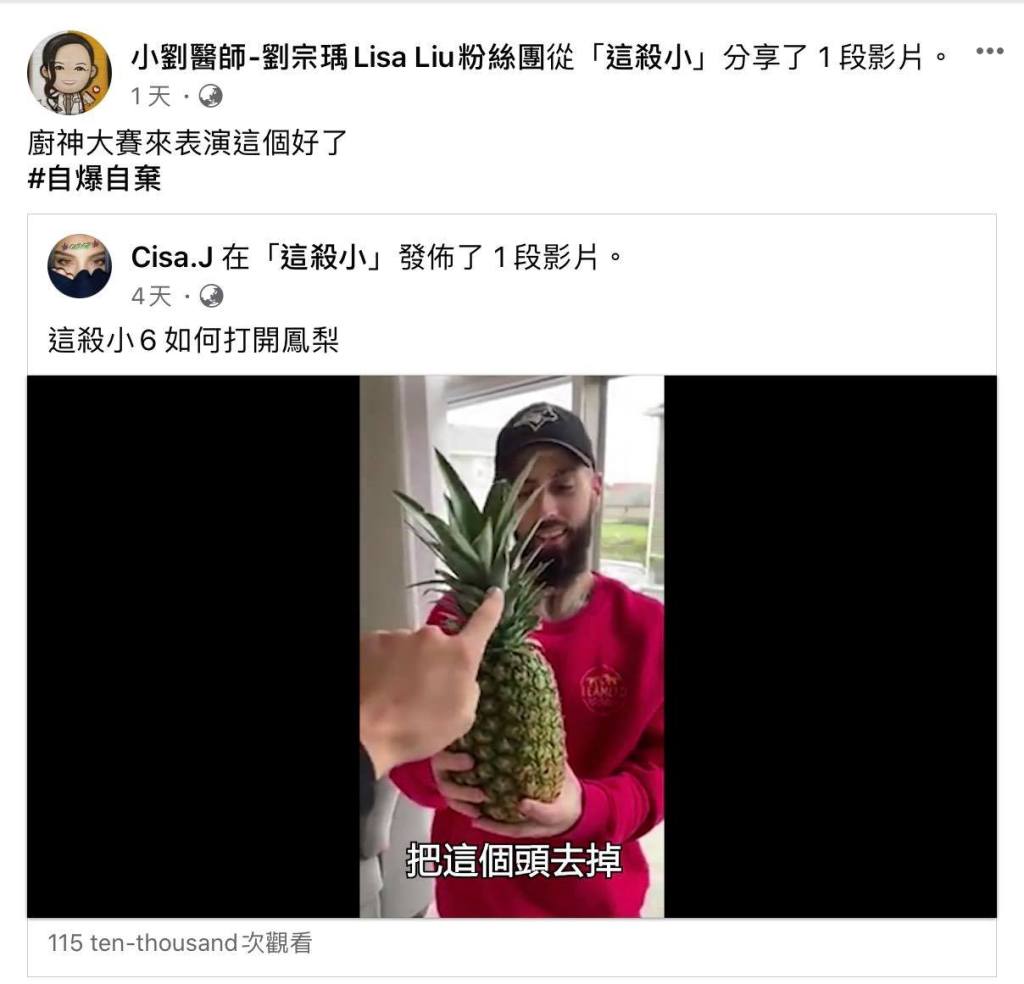The width and height of the screenshot is (1024, 984).
Task: Open Cisa.J's profile avatar
Action: [x=79, y=266]
